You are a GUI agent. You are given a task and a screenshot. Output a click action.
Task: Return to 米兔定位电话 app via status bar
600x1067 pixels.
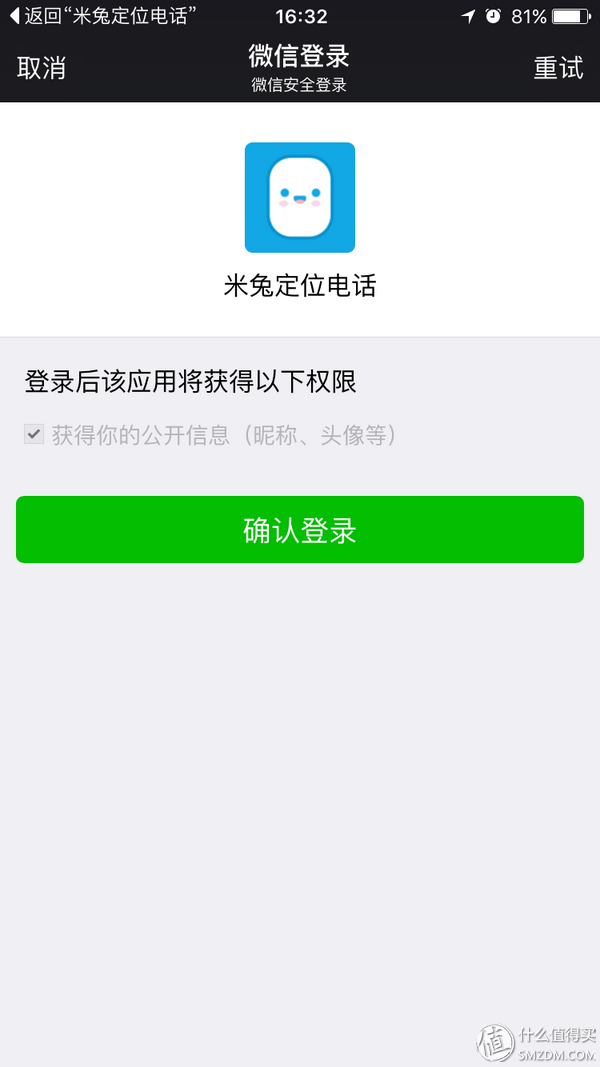point(102,17)
